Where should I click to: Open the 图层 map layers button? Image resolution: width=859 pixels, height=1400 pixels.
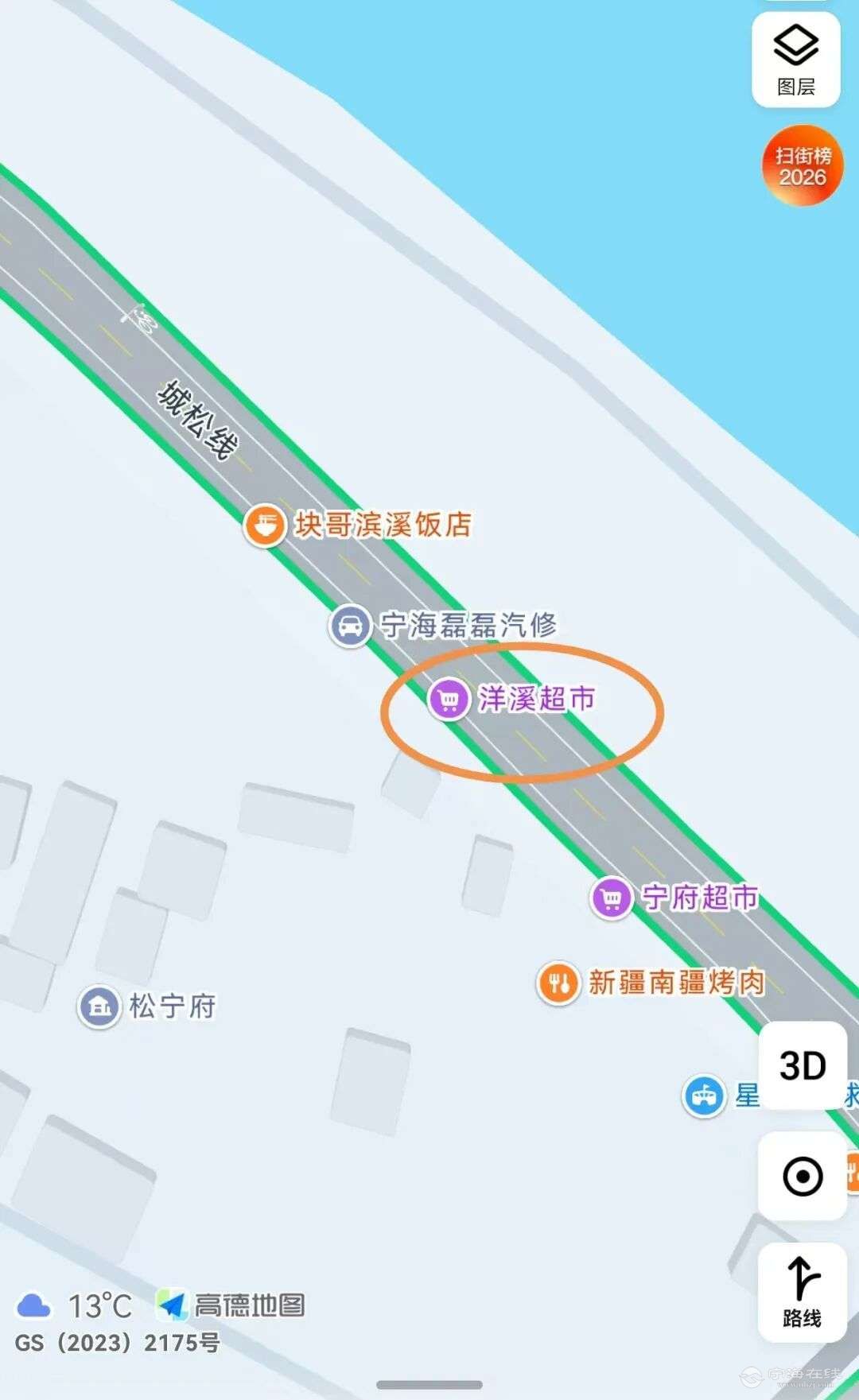[795, 60]
